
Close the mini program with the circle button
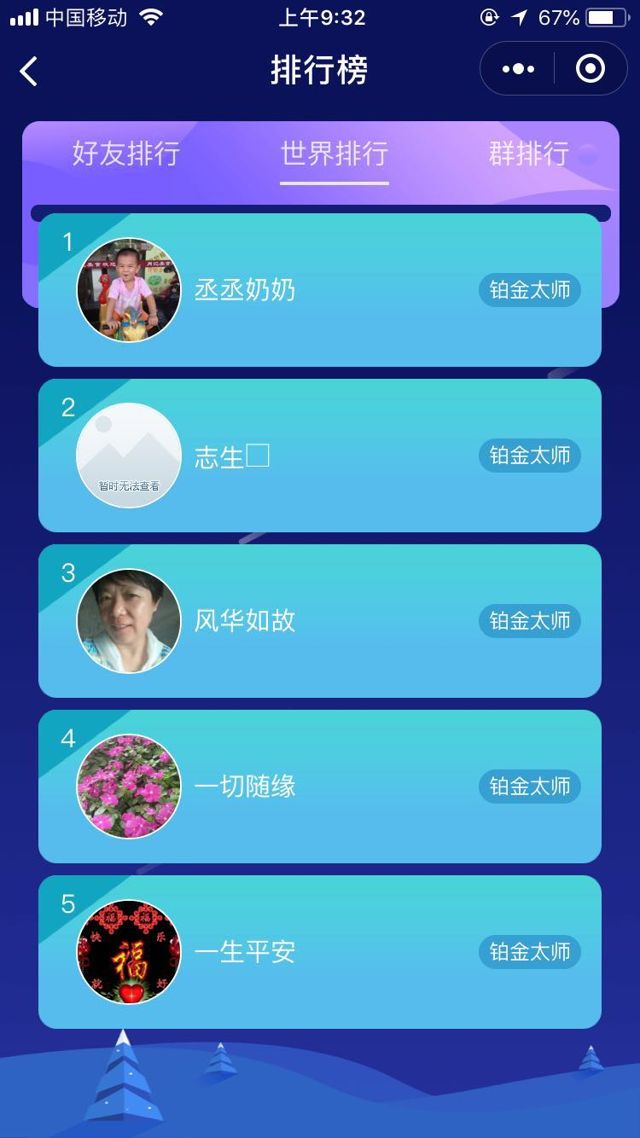(590, 69)
